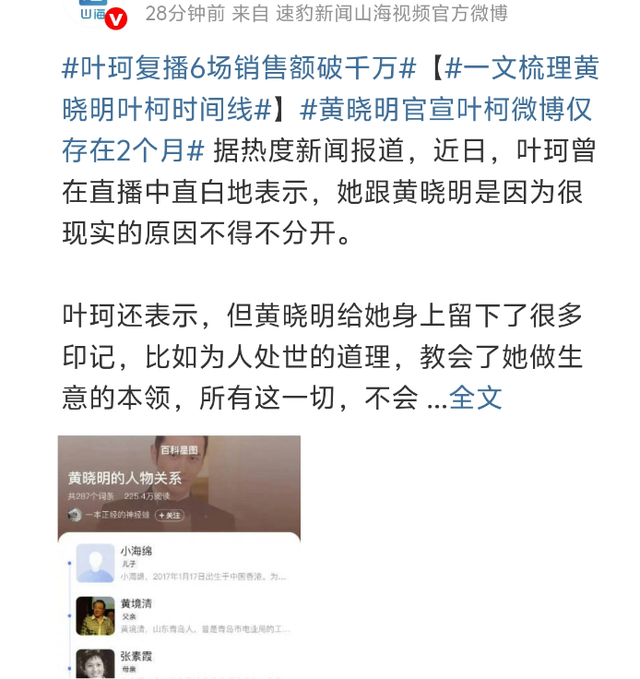Open hashtag 叶珂复播6场销售额破千万
Viewport: 640px width, 679px height.
pyautogui.click(x=238, y=69)
